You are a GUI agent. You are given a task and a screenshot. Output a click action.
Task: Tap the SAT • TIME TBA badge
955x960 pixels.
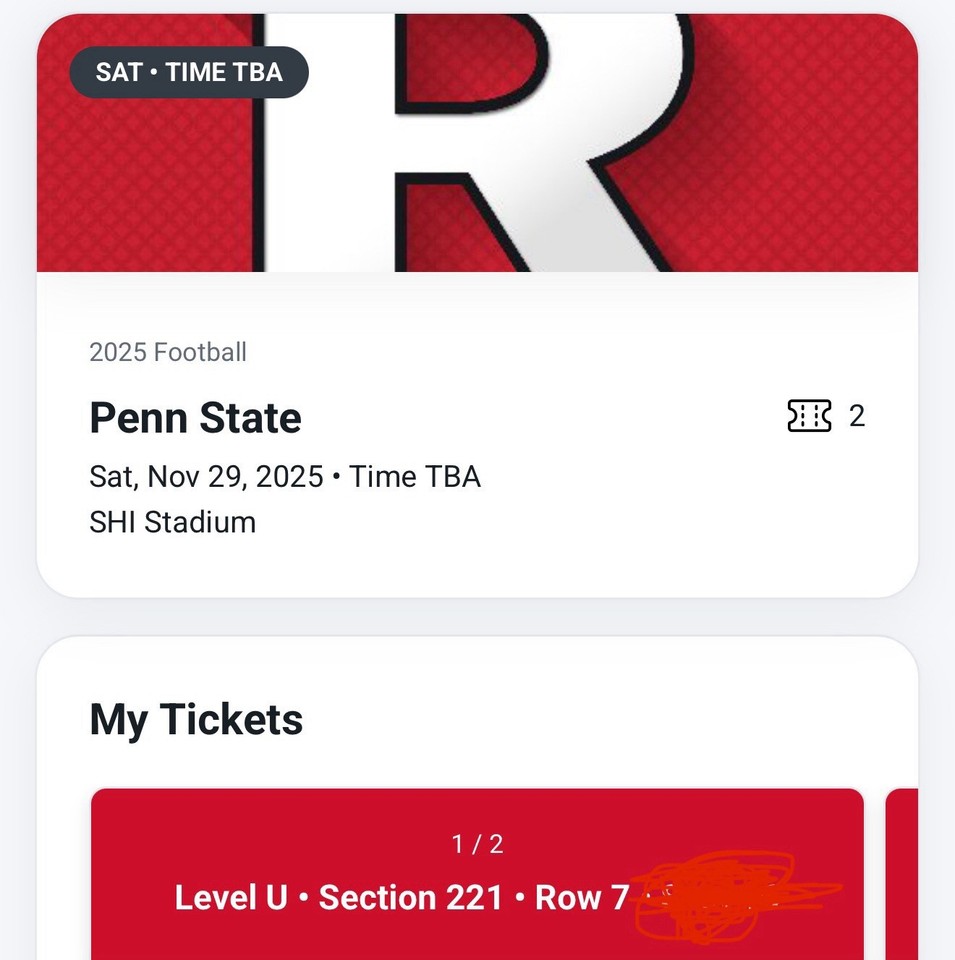188,71
